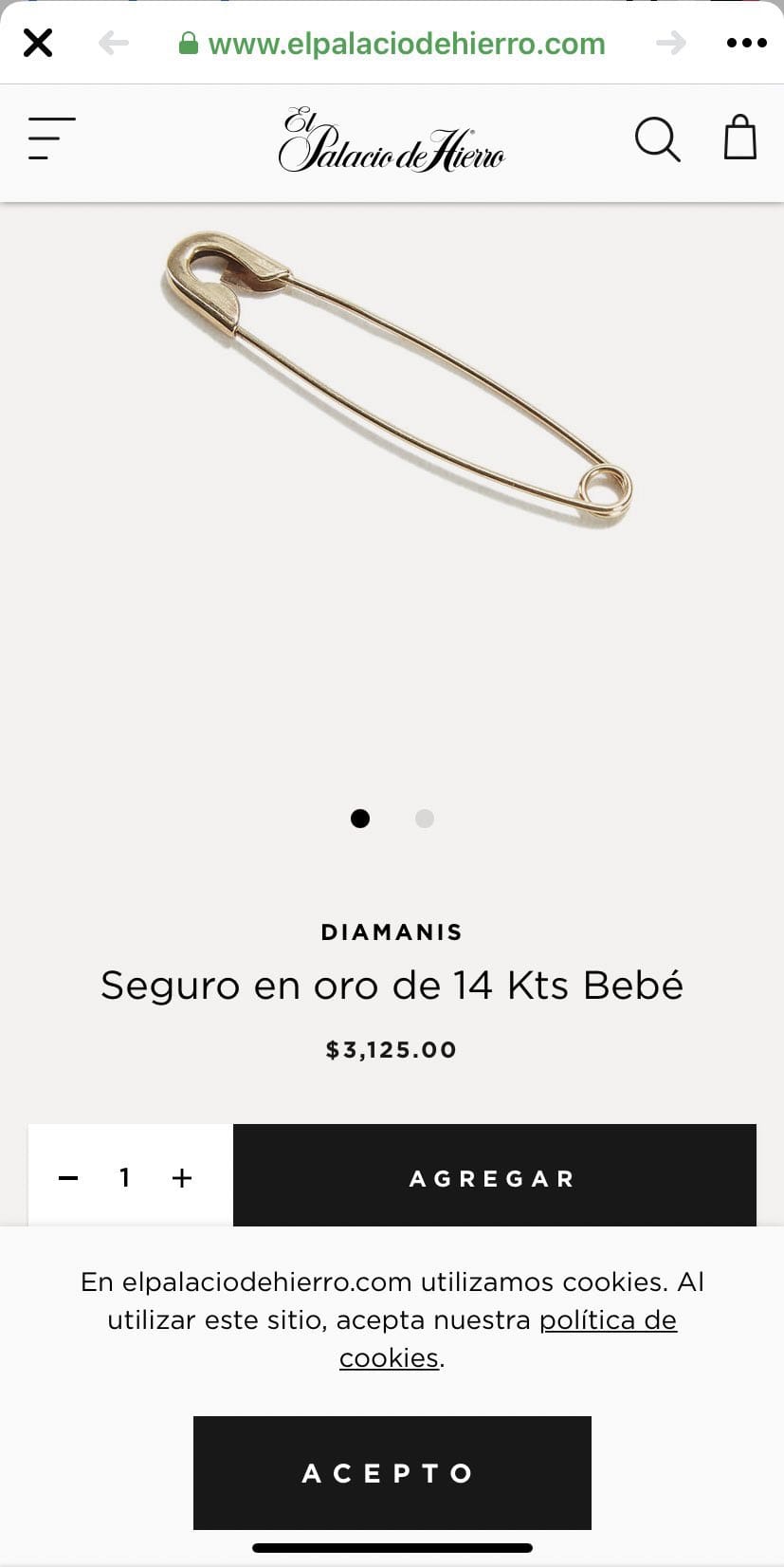This screenshot has height=1567, width=784.
Task: Show the second product image dot
Action: pos(425,819)
